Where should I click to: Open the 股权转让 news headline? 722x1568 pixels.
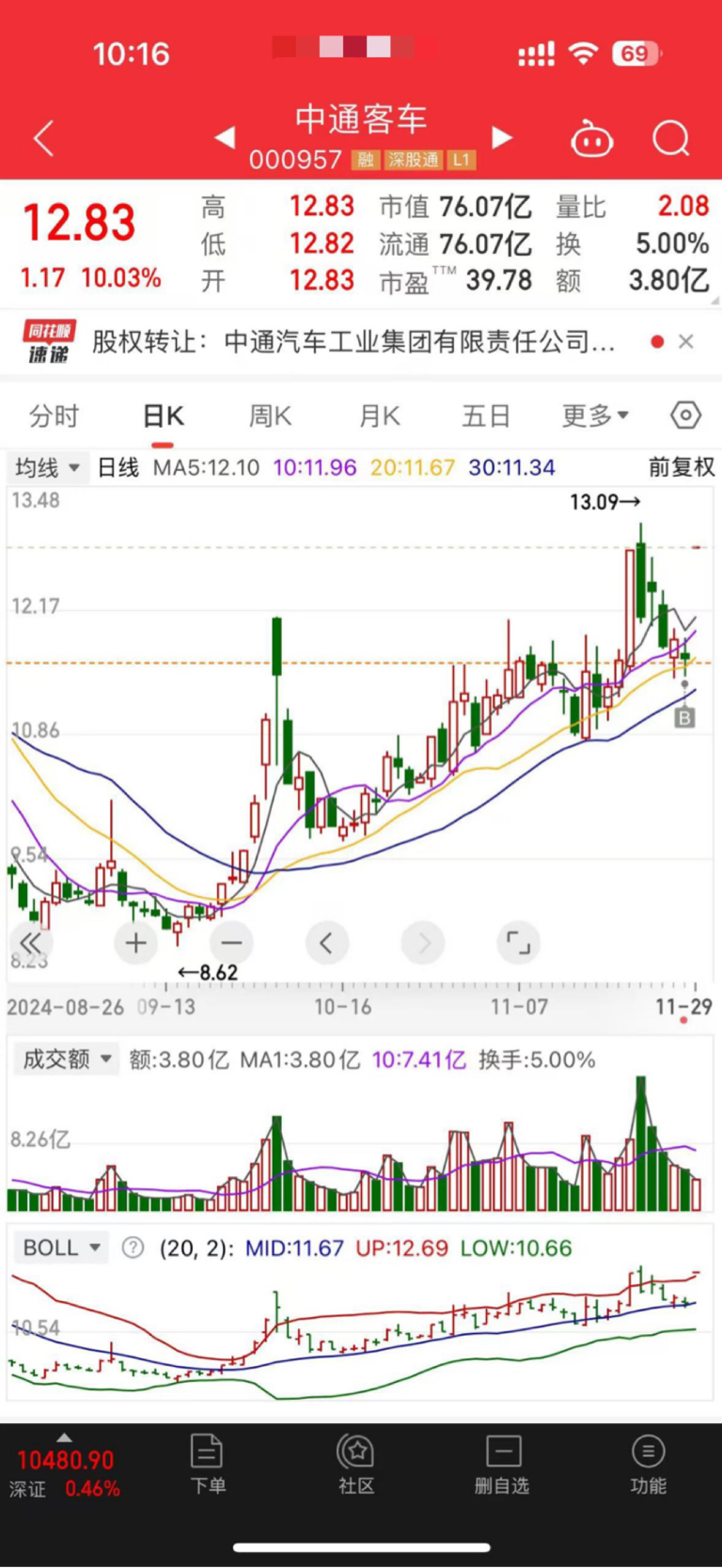click(353, 342)
